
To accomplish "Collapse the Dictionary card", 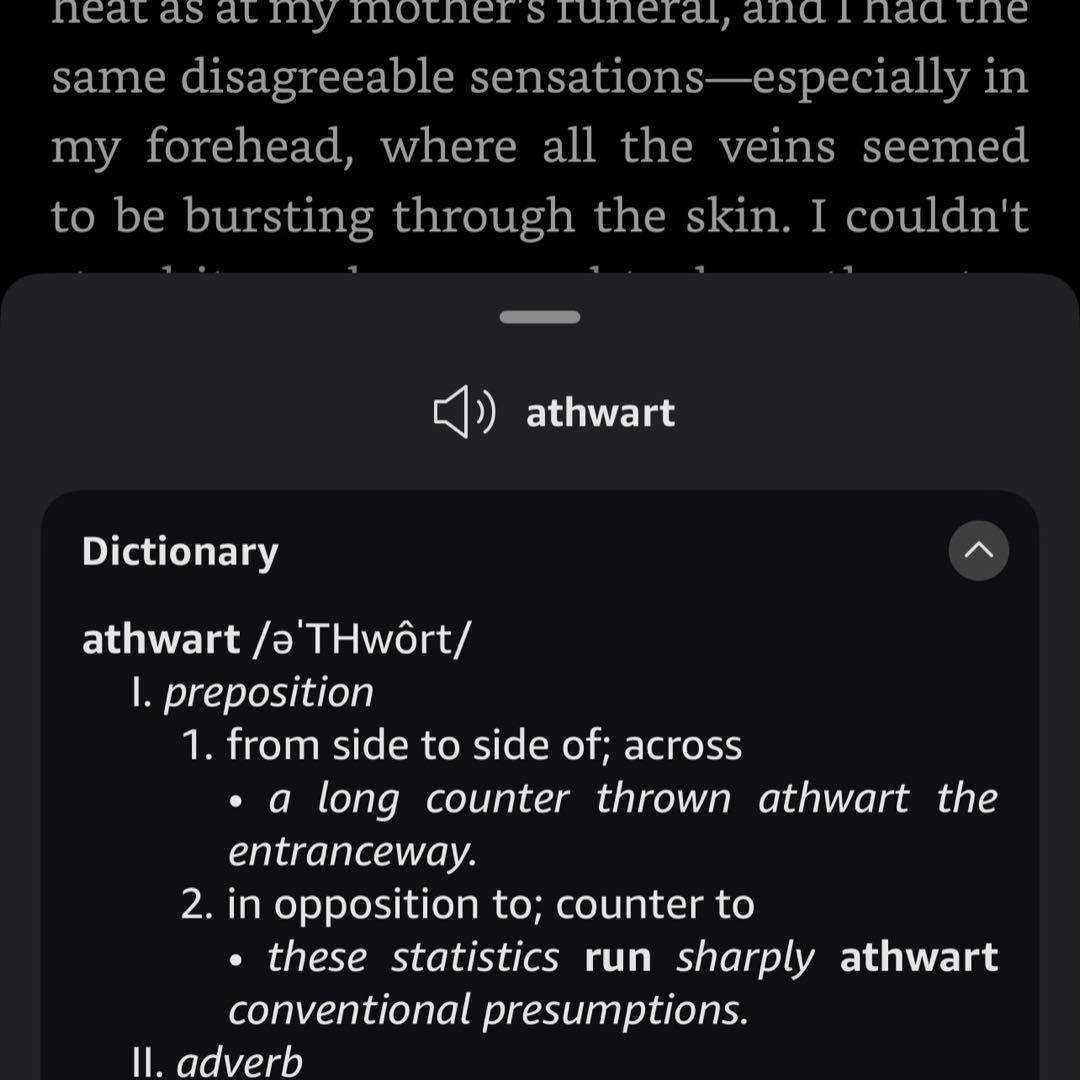I will click(x=978, y=550).
